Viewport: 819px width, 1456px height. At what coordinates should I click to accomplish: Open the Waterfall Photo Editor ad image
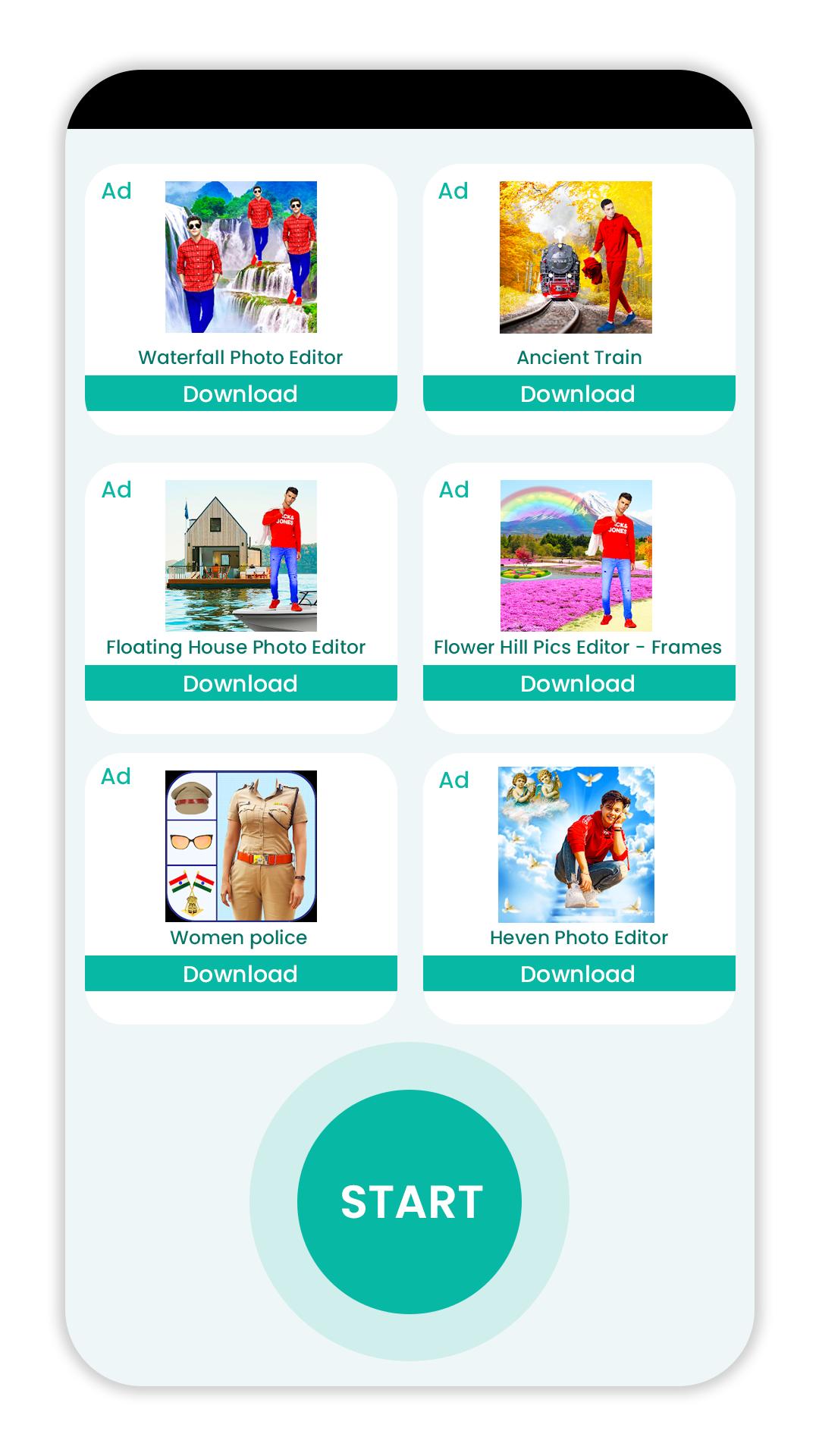click(x=241, y=257)
